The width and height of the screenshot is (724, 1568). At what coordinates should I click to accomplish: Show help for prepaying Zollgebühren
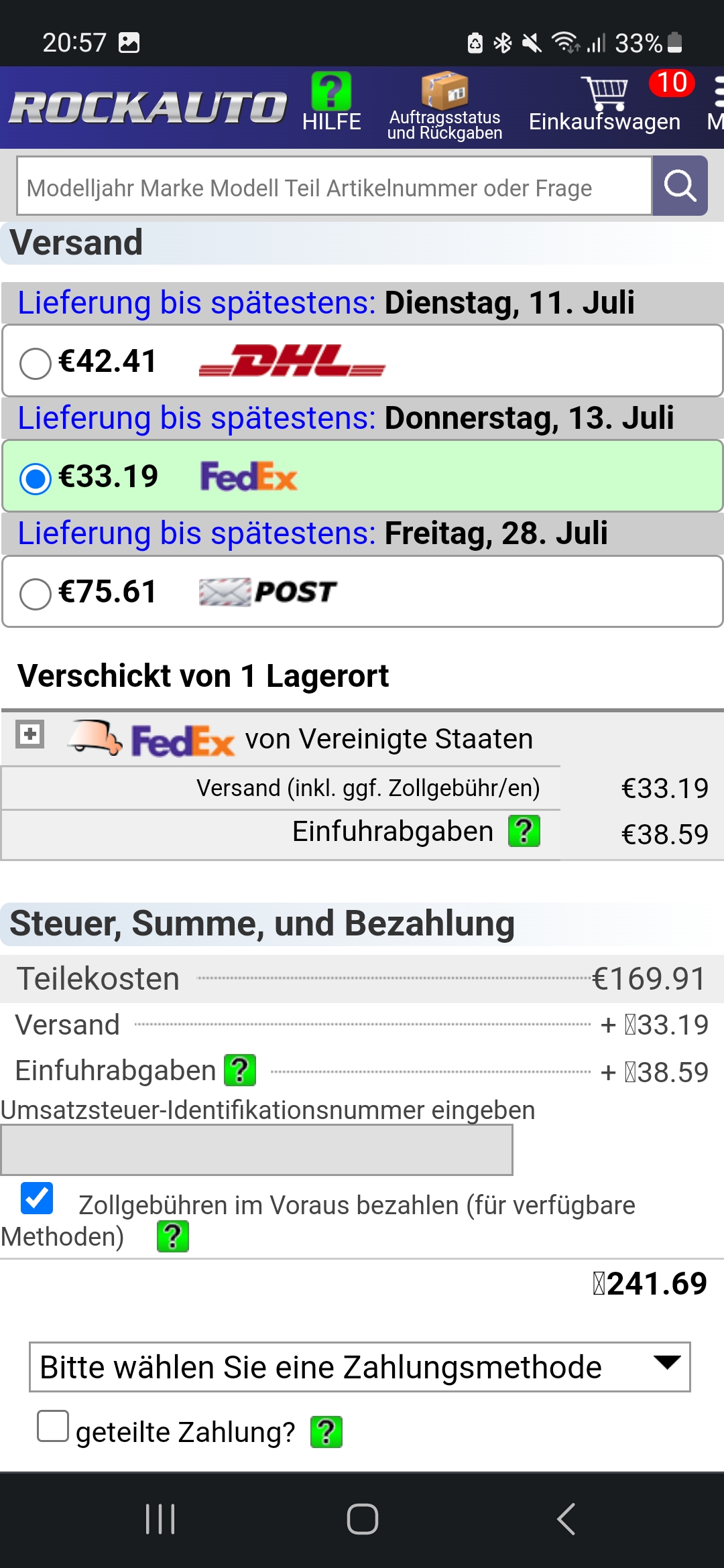click(173, 1236)
